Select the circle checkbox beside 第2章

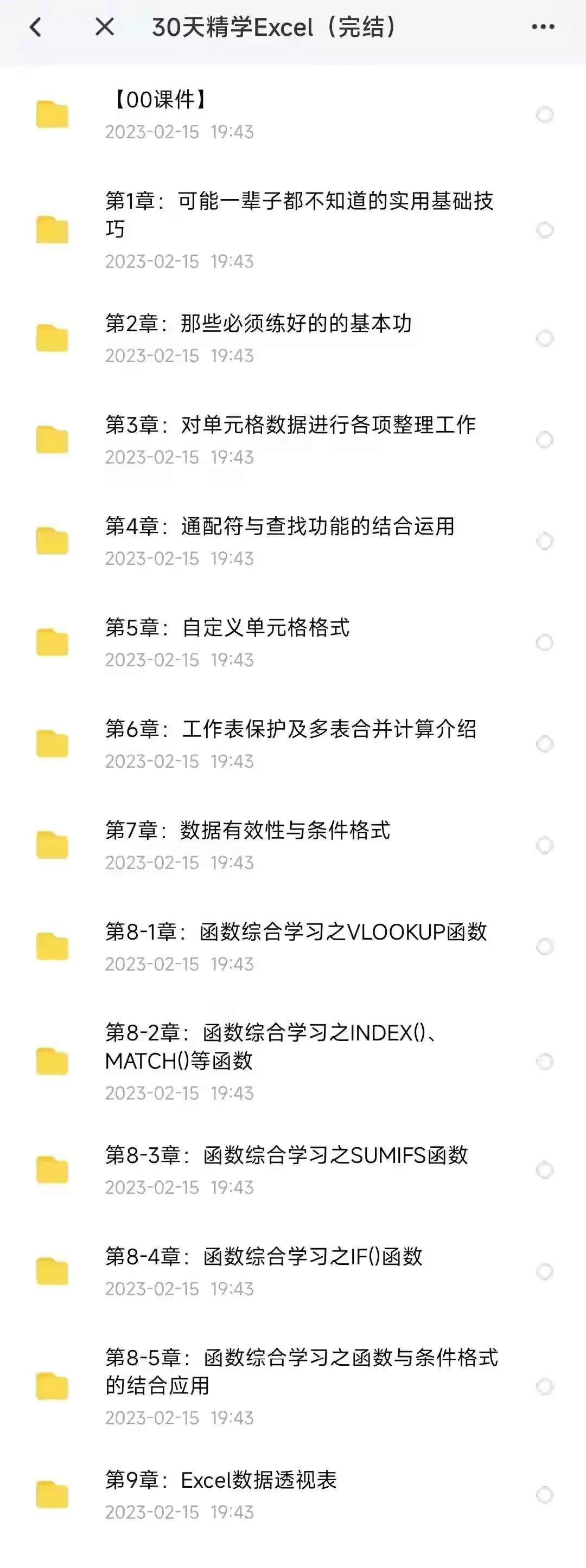546,332
